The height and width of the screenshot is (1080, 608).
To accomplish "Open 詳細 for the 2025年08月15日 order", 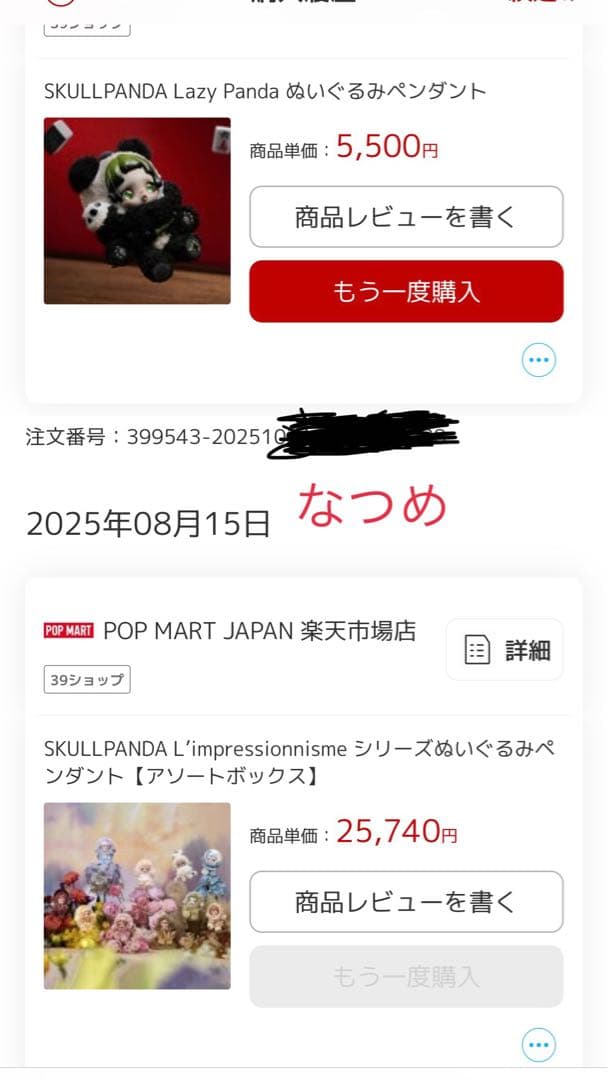I will coord(505,650).
